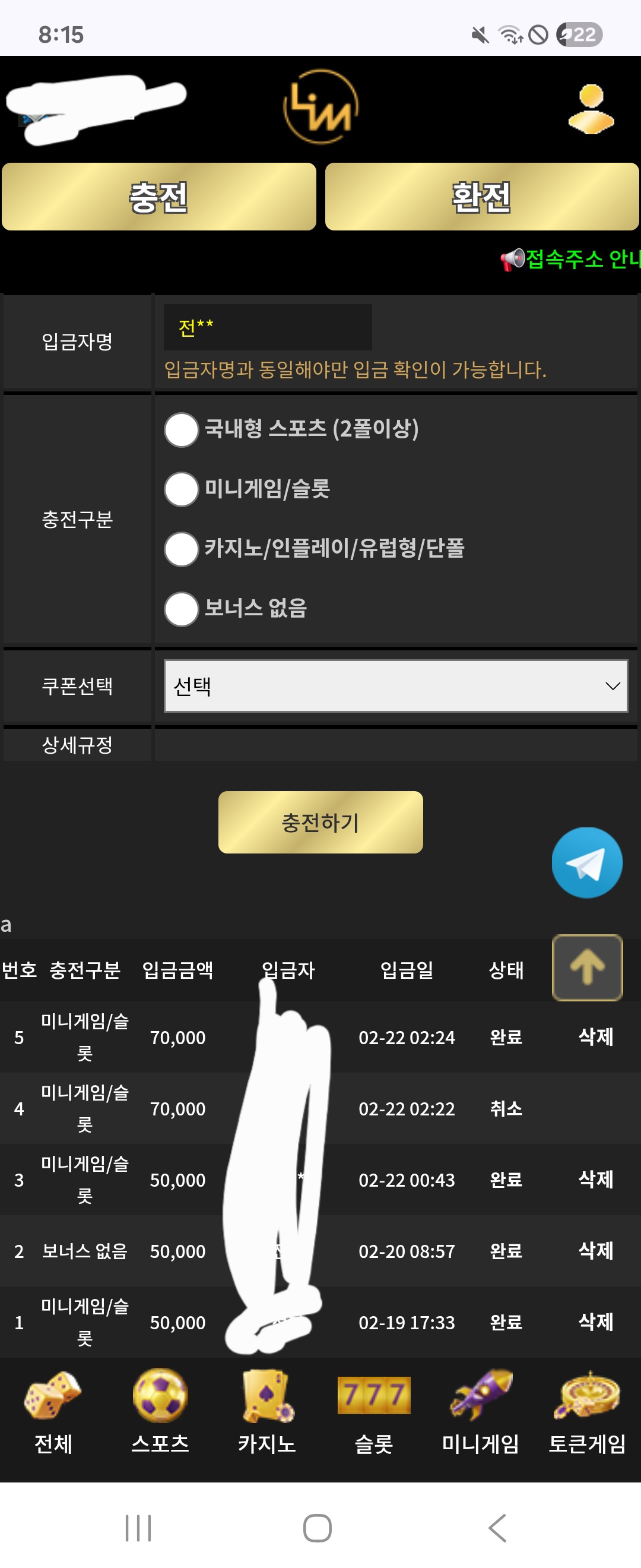641x1568 pixels.
Task: Choose 미니게임/슬롯 deposit type
Action: click(x=181, y=489)
